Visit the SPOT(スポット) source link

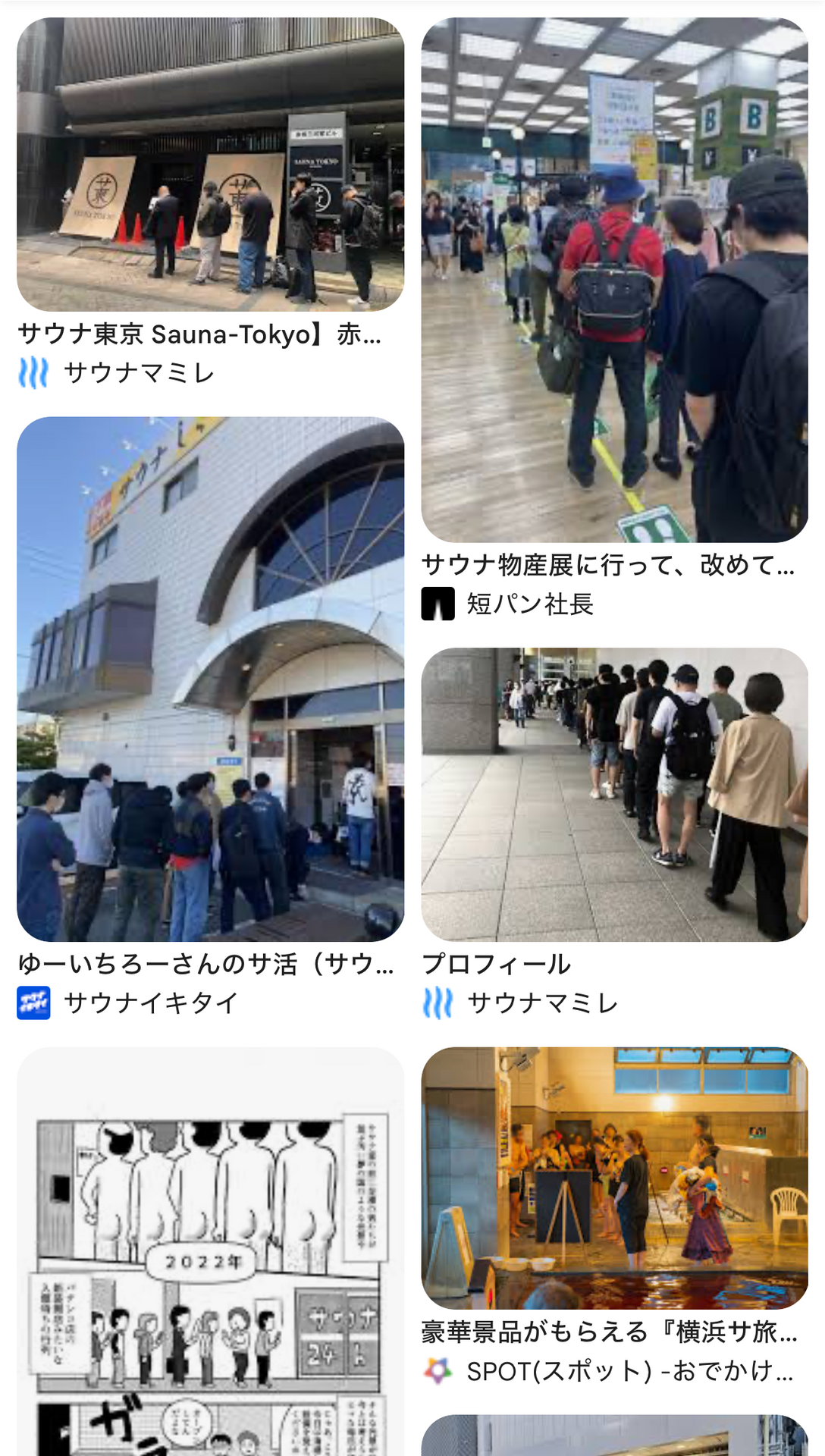(629, 1371)
